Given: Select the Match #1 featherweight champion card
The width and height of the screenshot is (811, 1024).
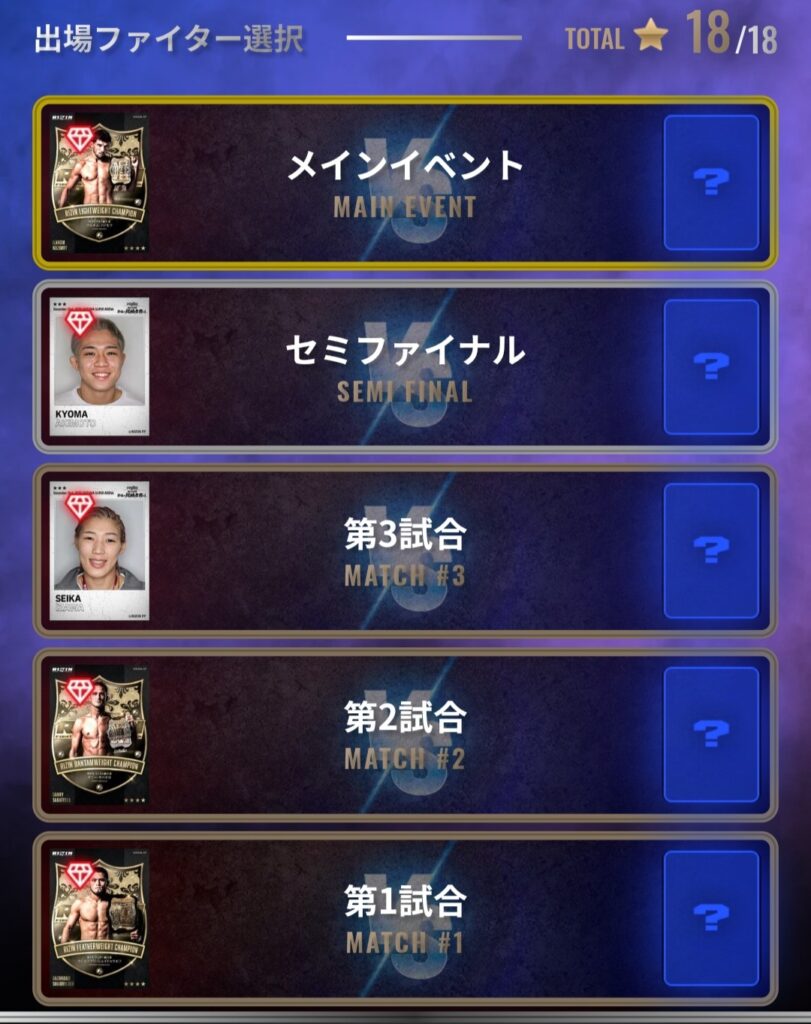Looking at the screenshot, I should pos(99,918).
